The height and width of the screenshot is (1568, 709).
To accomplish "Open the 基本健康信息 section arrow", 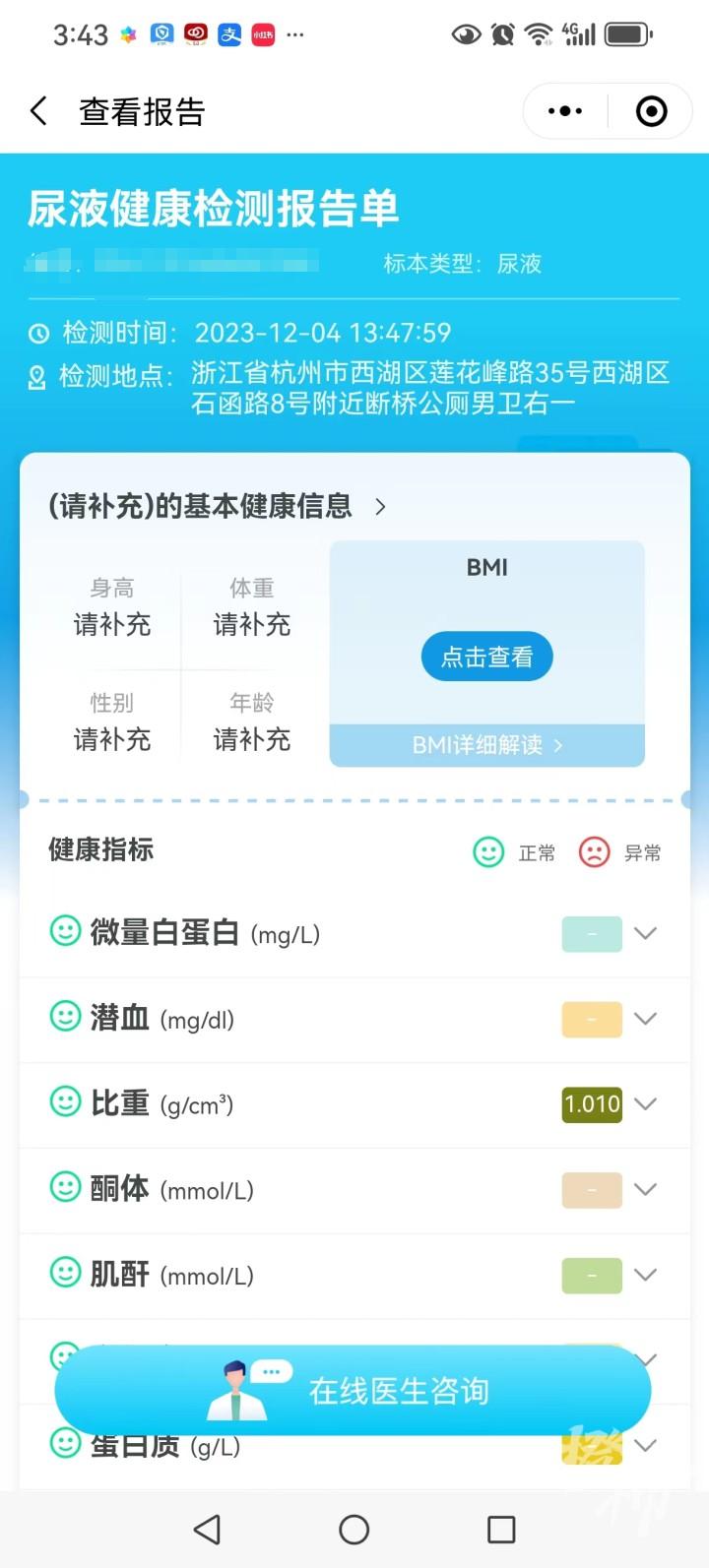I will 380,506.
